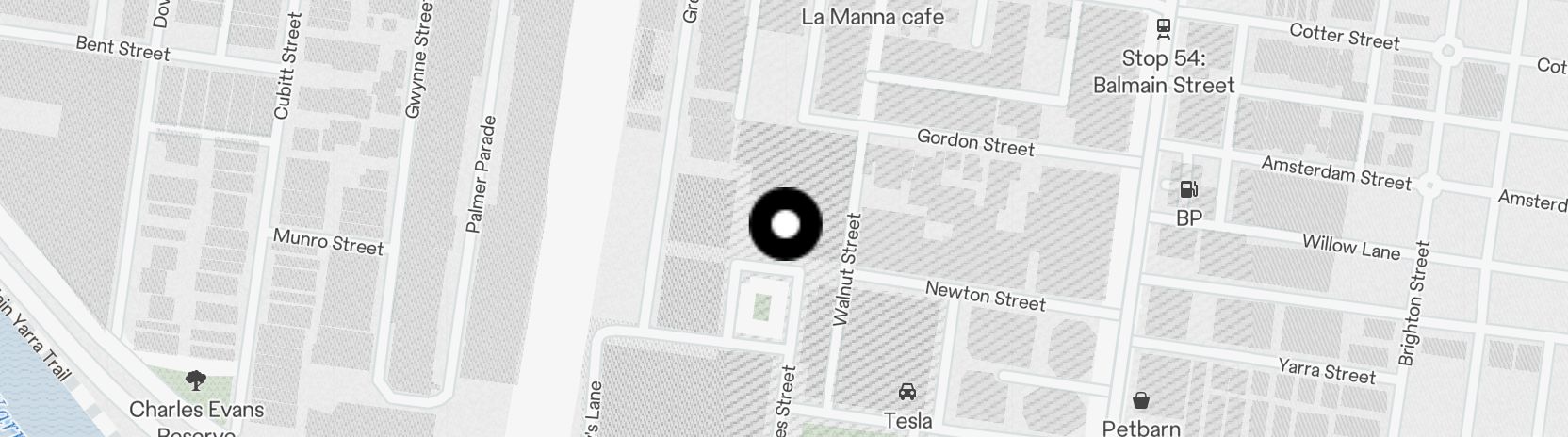Open the Petbarn shop marker

1141,401
